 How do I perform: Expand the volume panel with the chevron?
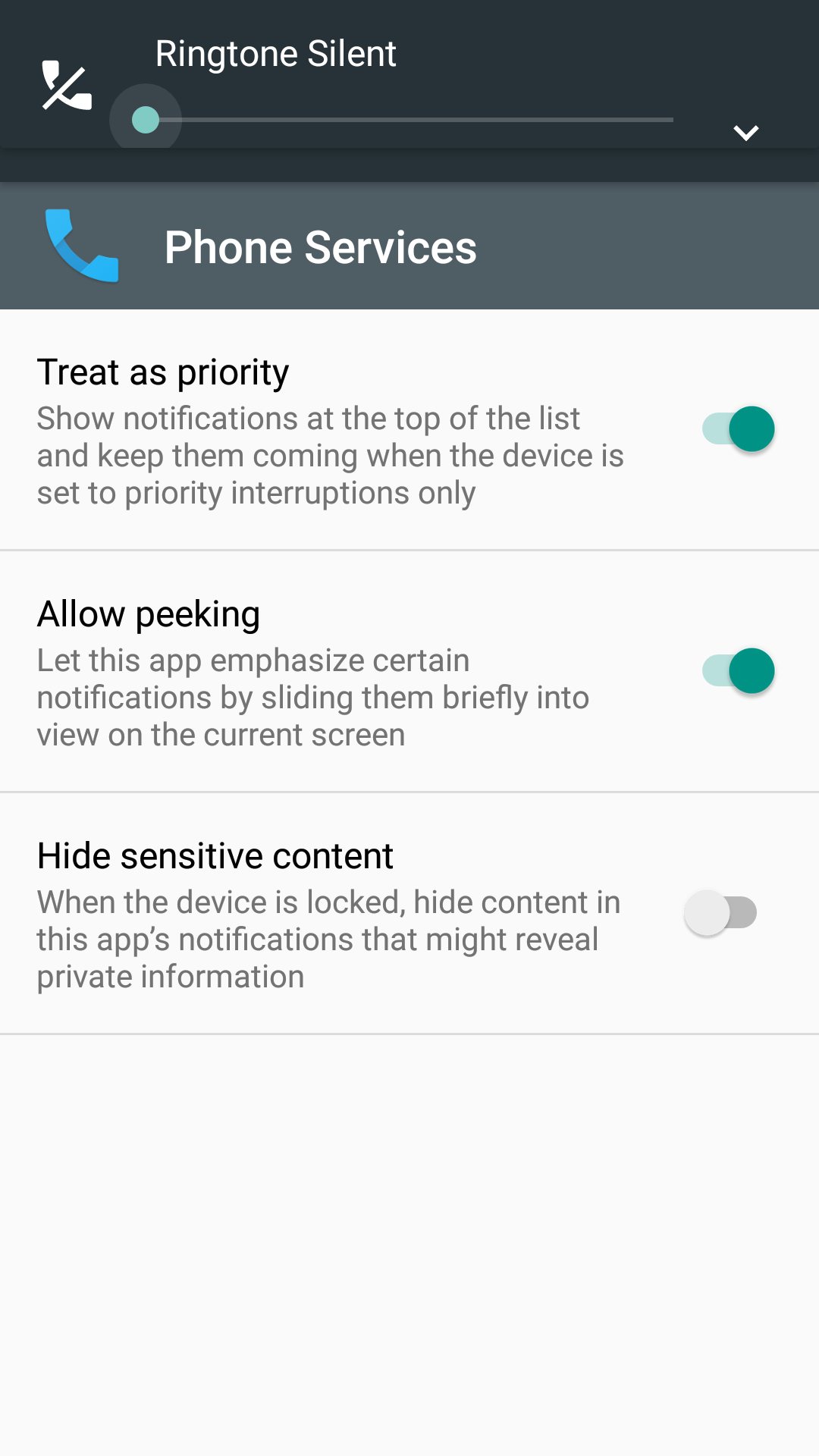click(x=746, y=133)
